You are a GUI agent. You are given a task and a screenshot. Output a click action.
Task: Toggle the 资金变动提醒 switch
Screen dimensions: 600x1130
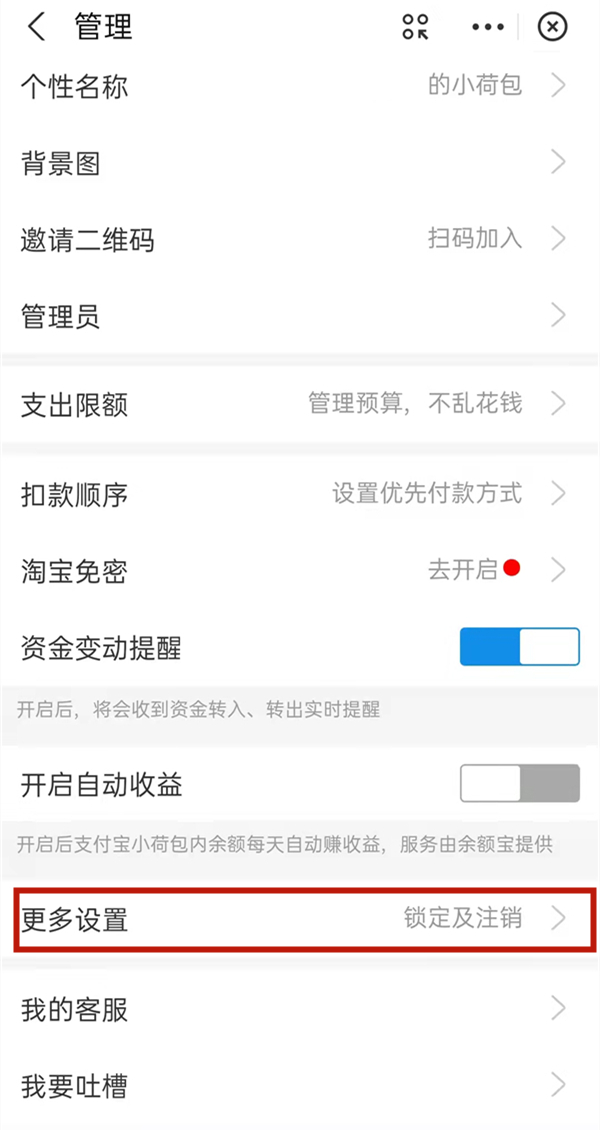[519, 647]
